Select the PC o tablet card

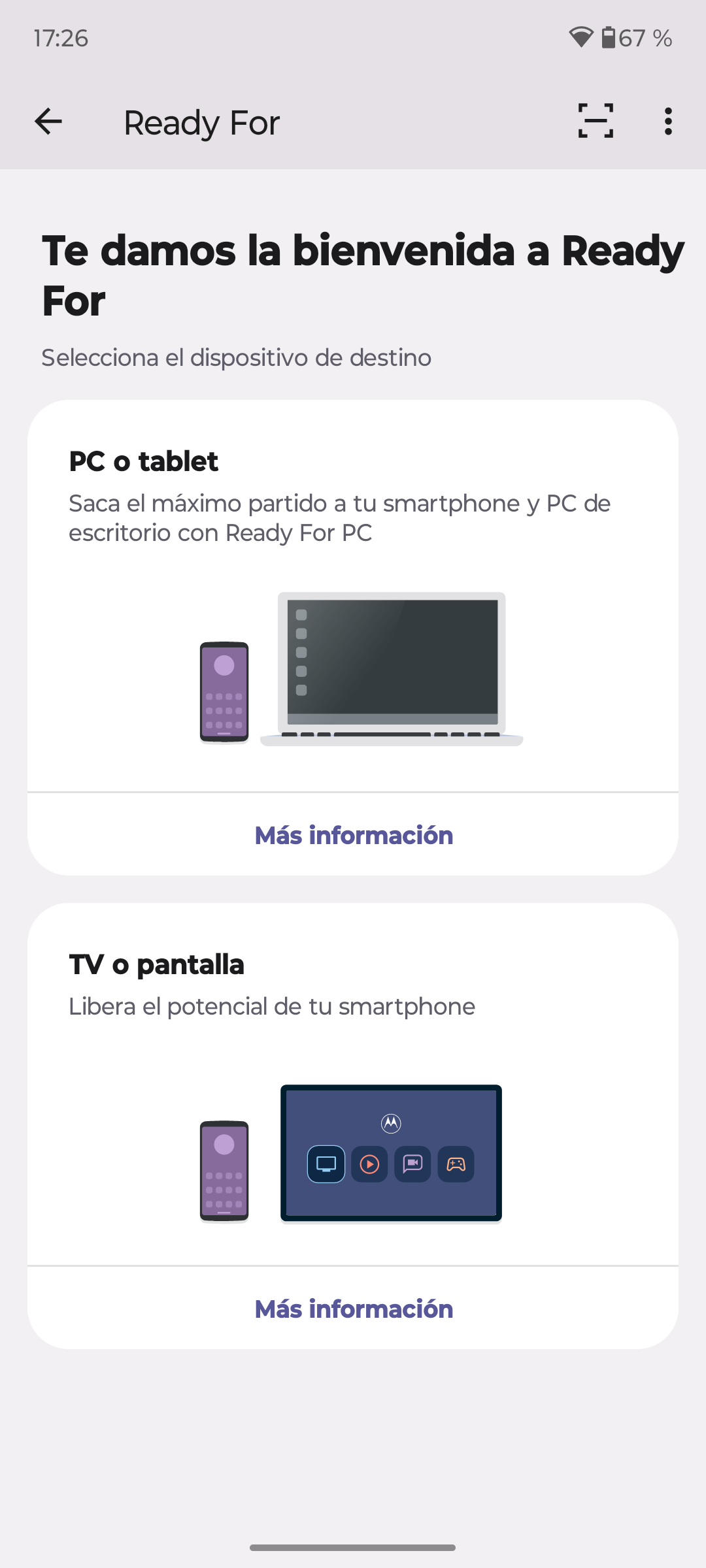pos(353,595)
